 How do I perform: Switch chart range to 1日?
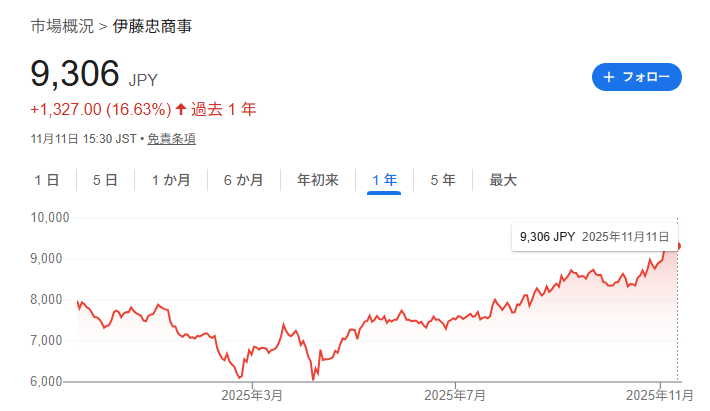[47, 180]
